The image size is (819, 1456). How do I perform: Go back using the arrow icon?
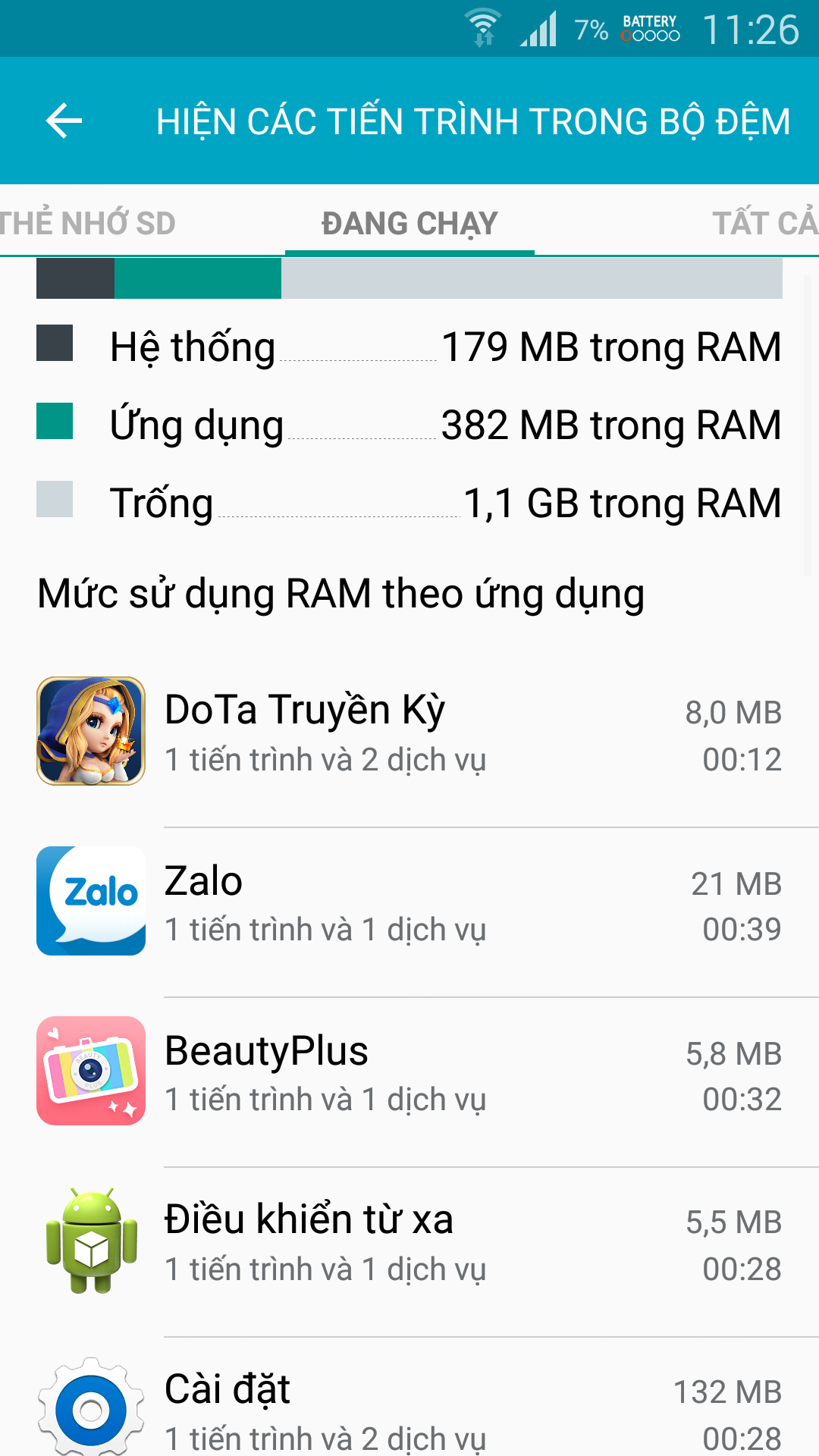pyautogui.click(x=64, y=121)
